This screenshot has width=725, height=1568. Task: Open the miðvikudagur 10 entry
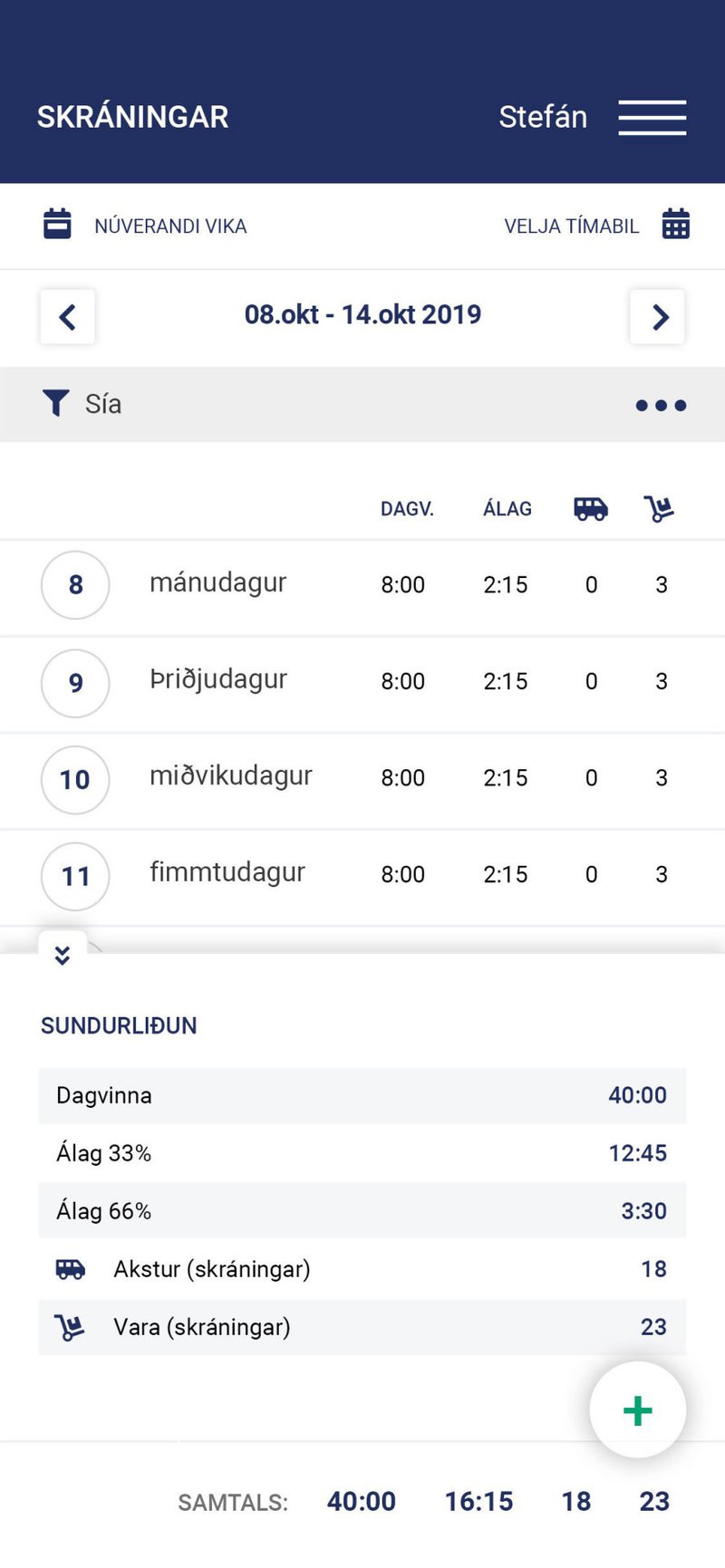tap(362, 780)
